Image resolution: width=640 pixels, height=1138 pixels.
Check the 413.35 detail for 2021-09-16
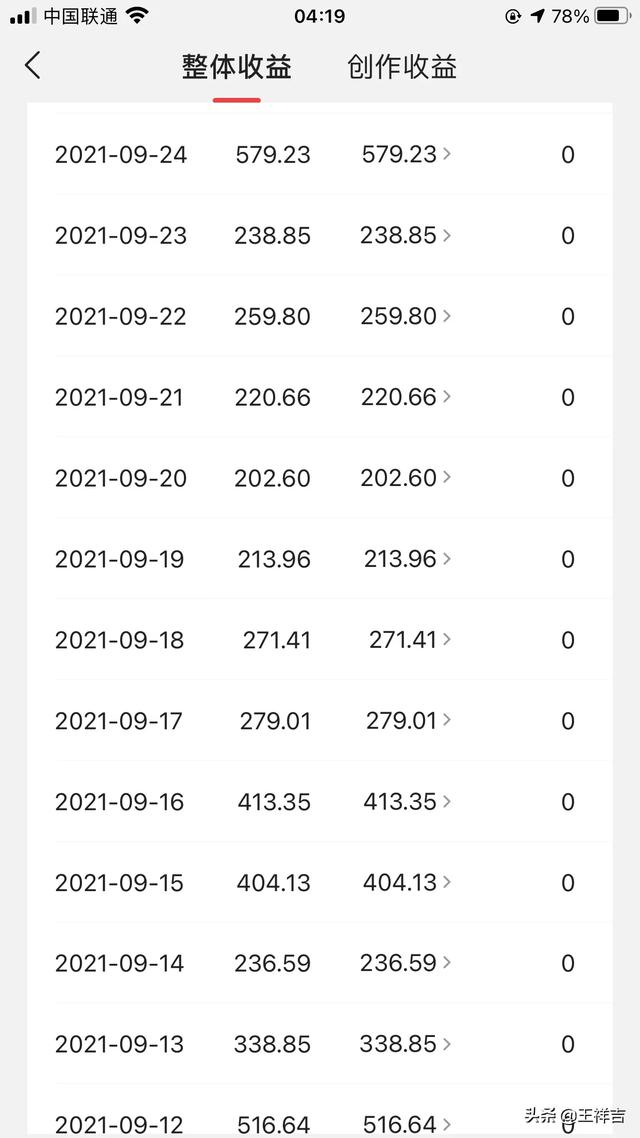pyautogui.click(x=406, y=802)
